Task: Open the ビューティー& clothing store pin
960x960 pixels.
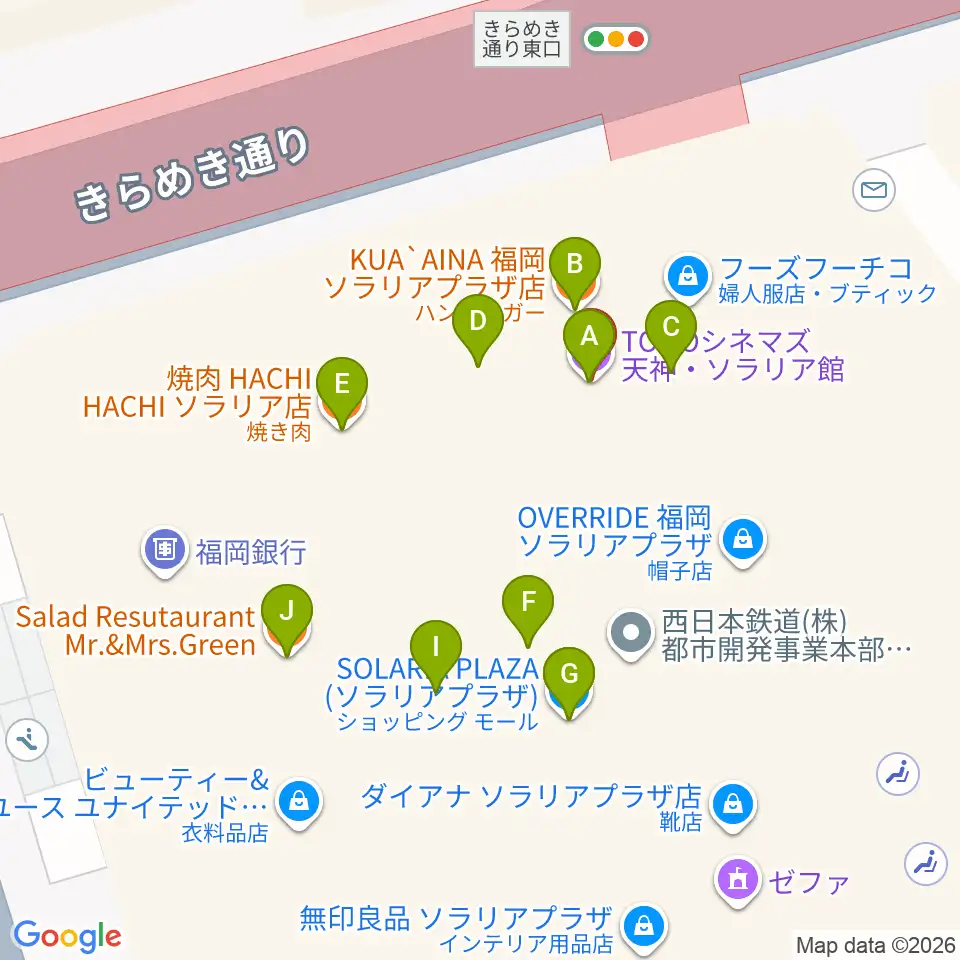Action: 299,802
